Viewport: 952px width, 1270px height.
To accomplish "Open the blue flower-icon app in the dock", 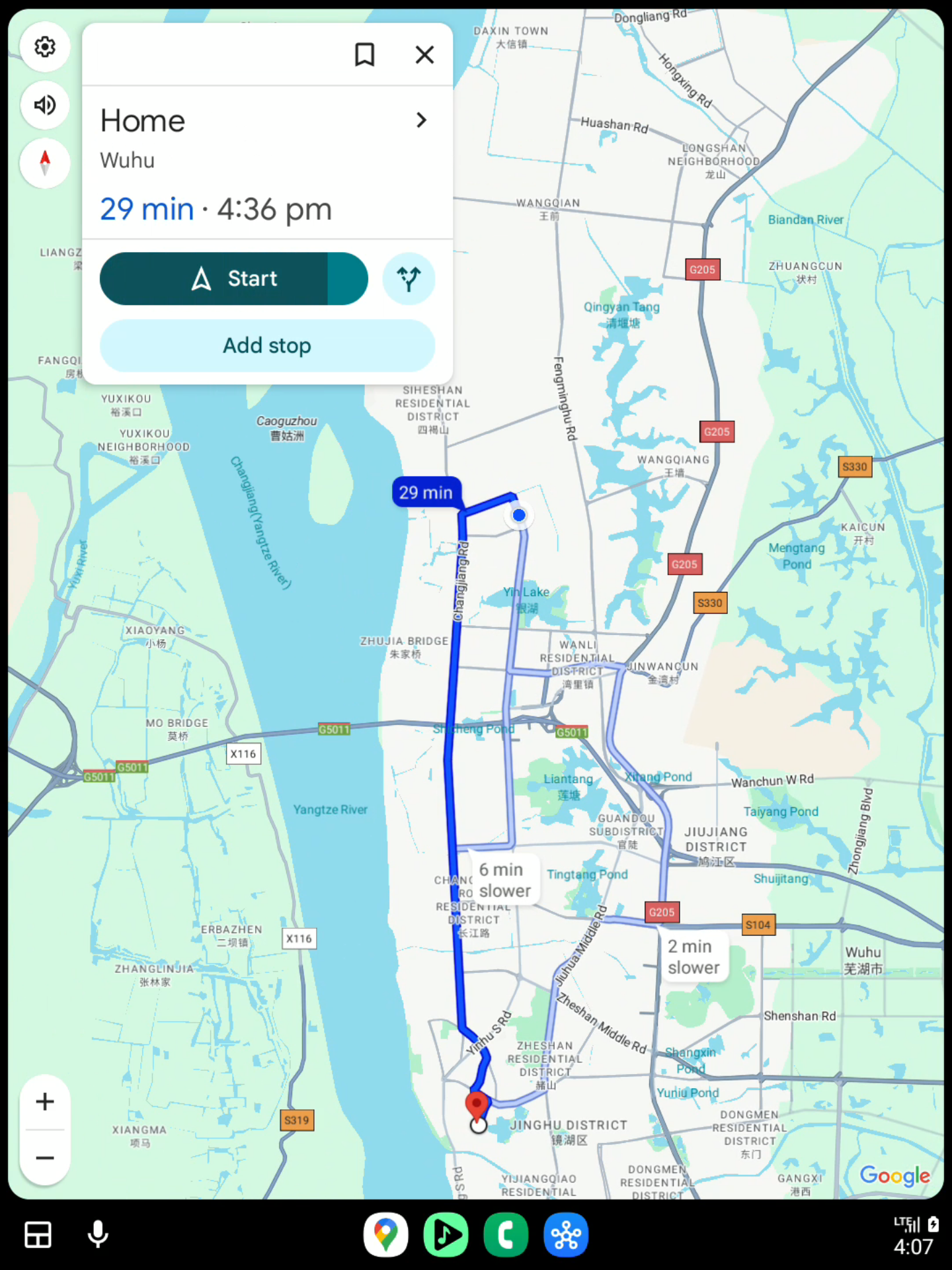I will click(x=566, y=1234).
